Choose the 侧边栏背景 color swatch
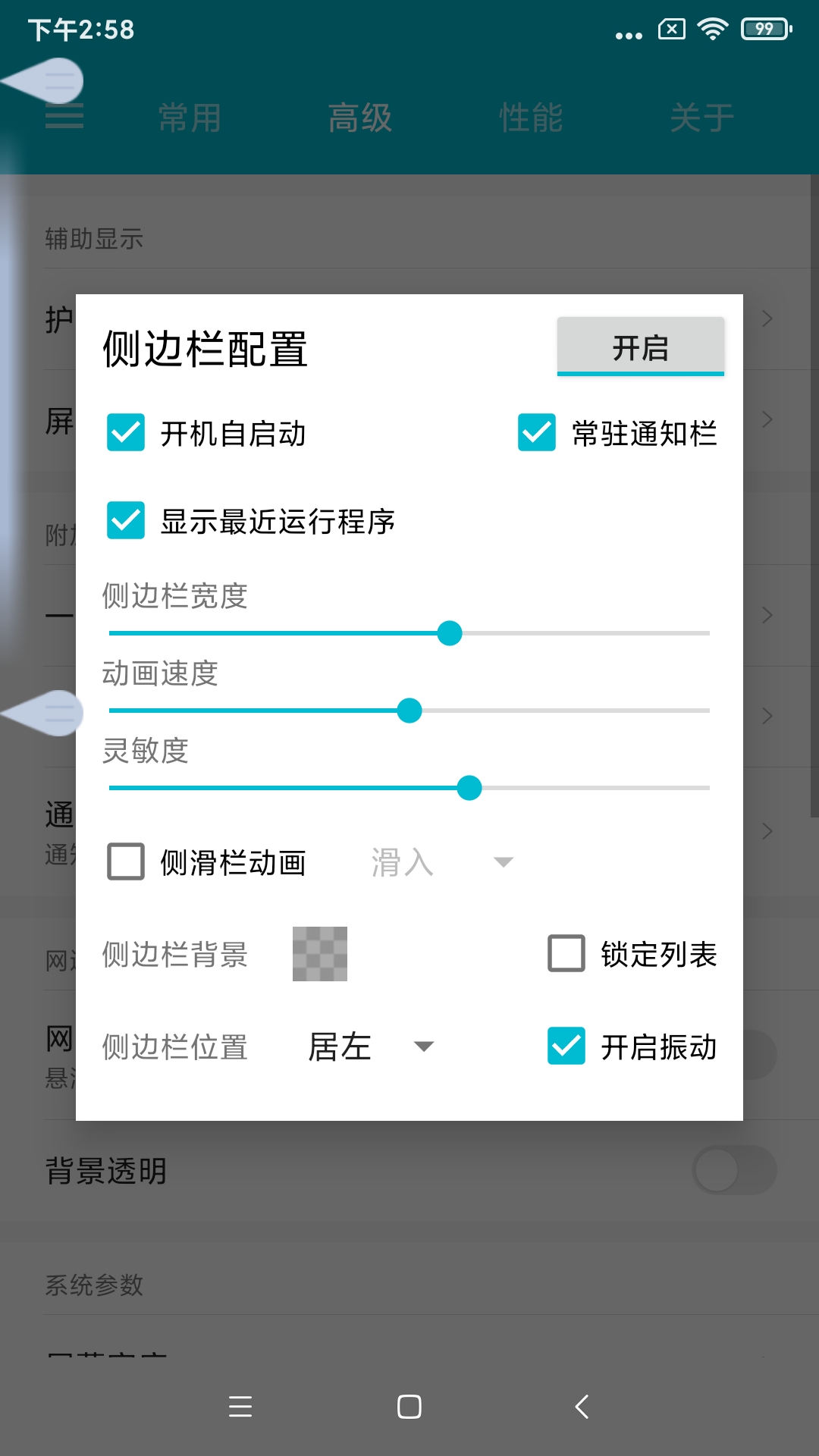 tap(320, 954)
